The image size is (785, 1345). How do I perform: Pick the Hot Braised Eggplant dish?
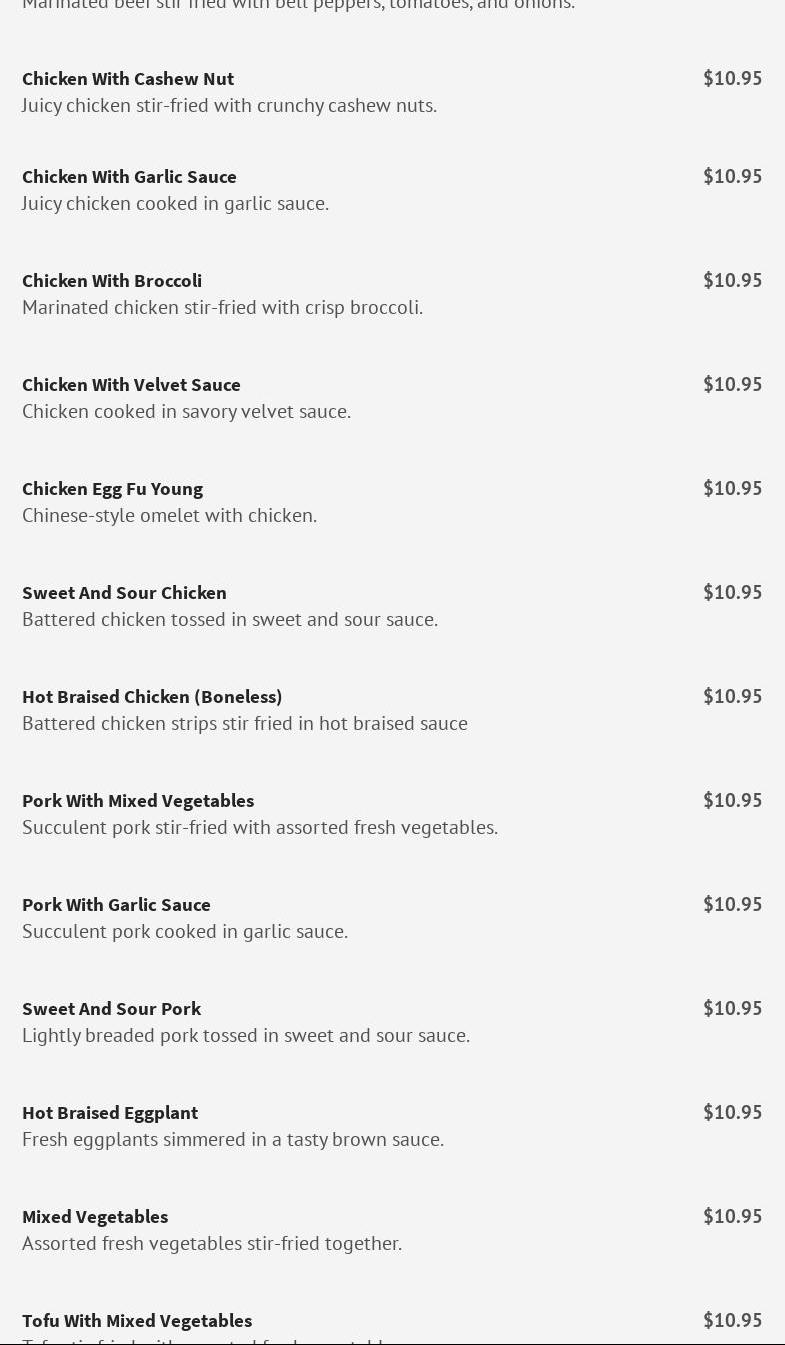[x=110, y=1113]
